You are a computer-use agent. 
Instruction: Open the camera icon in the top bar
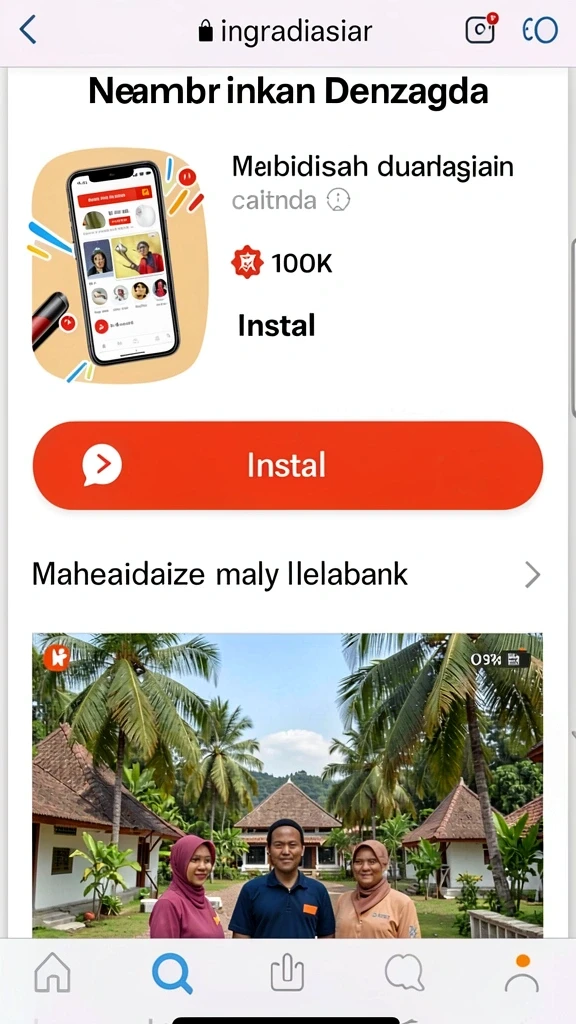481,29
